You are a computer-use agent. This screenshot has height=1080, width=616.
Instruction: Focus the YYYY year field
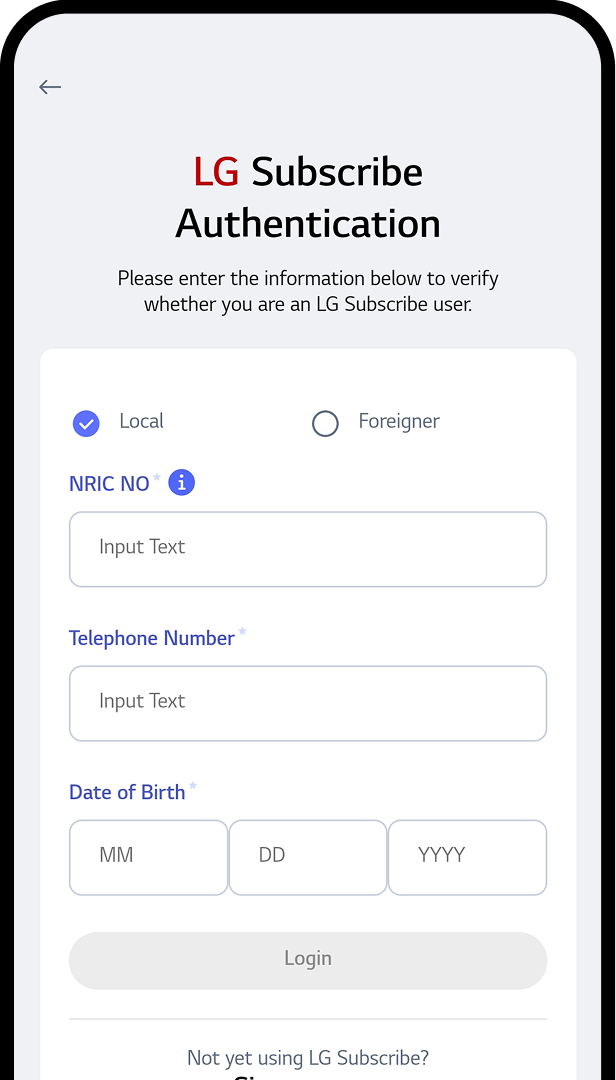tap(467, 857)
